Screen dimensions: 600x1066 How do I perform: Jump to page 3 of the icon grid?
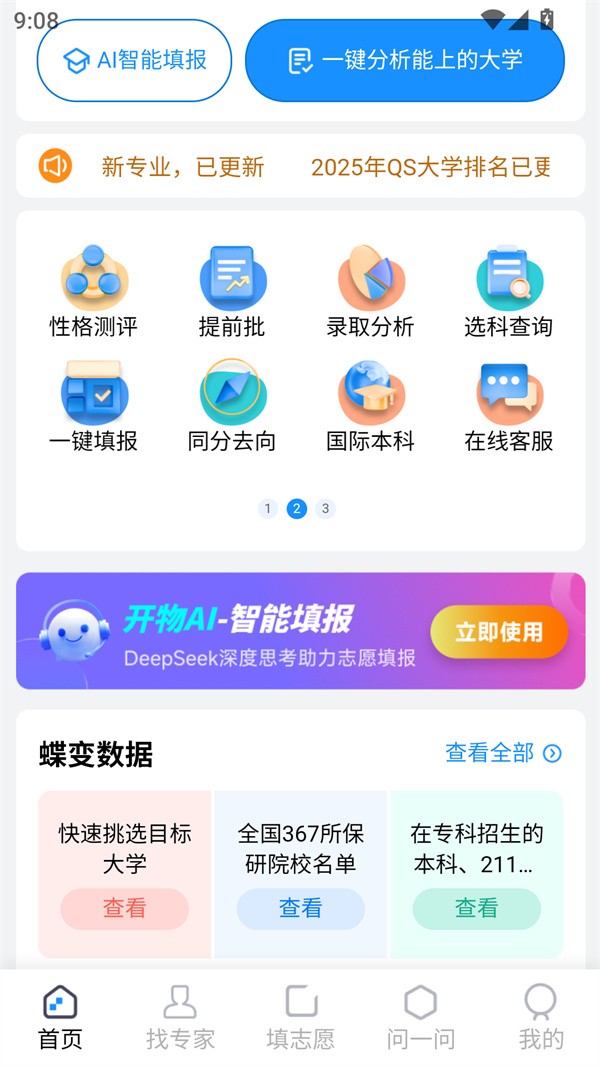pos(325,508)
